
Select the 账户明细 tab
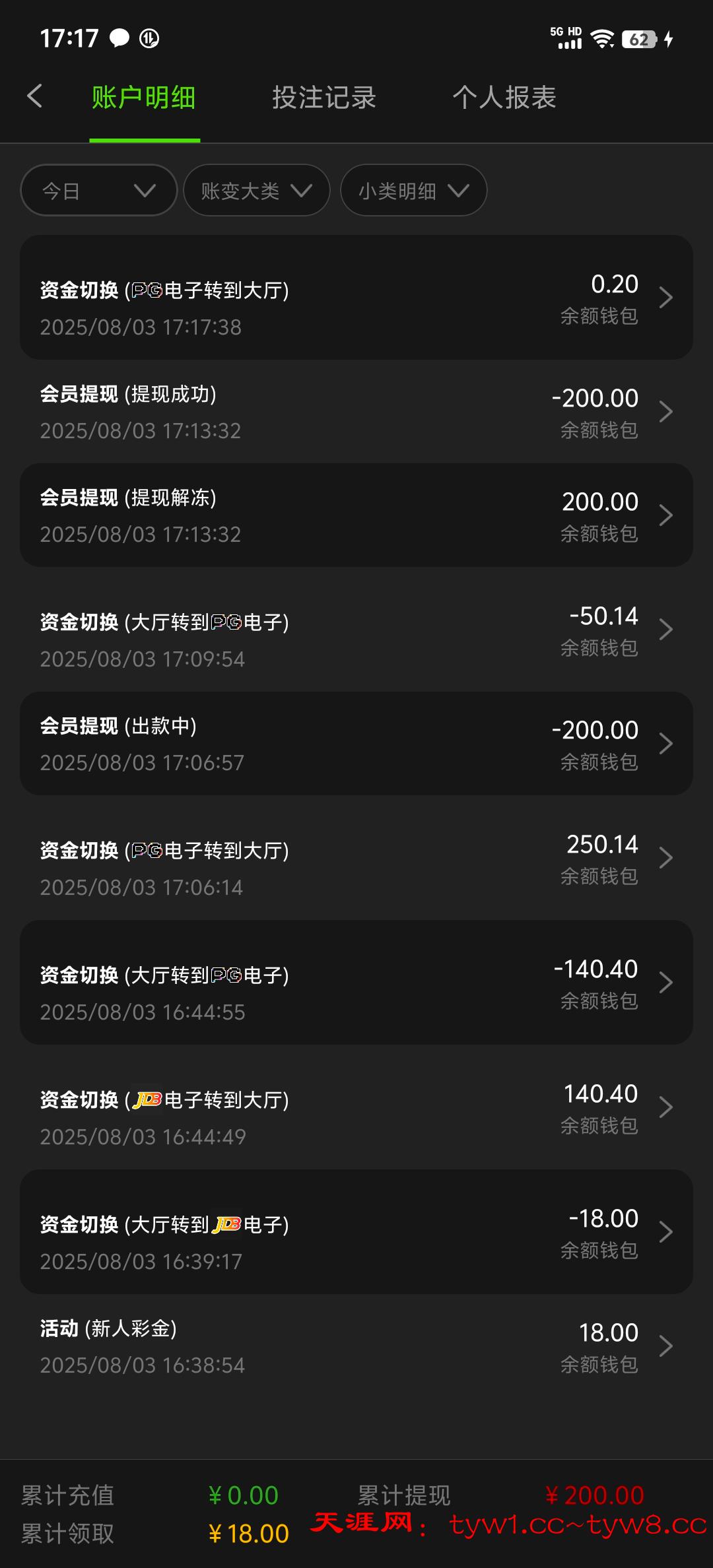144,98
